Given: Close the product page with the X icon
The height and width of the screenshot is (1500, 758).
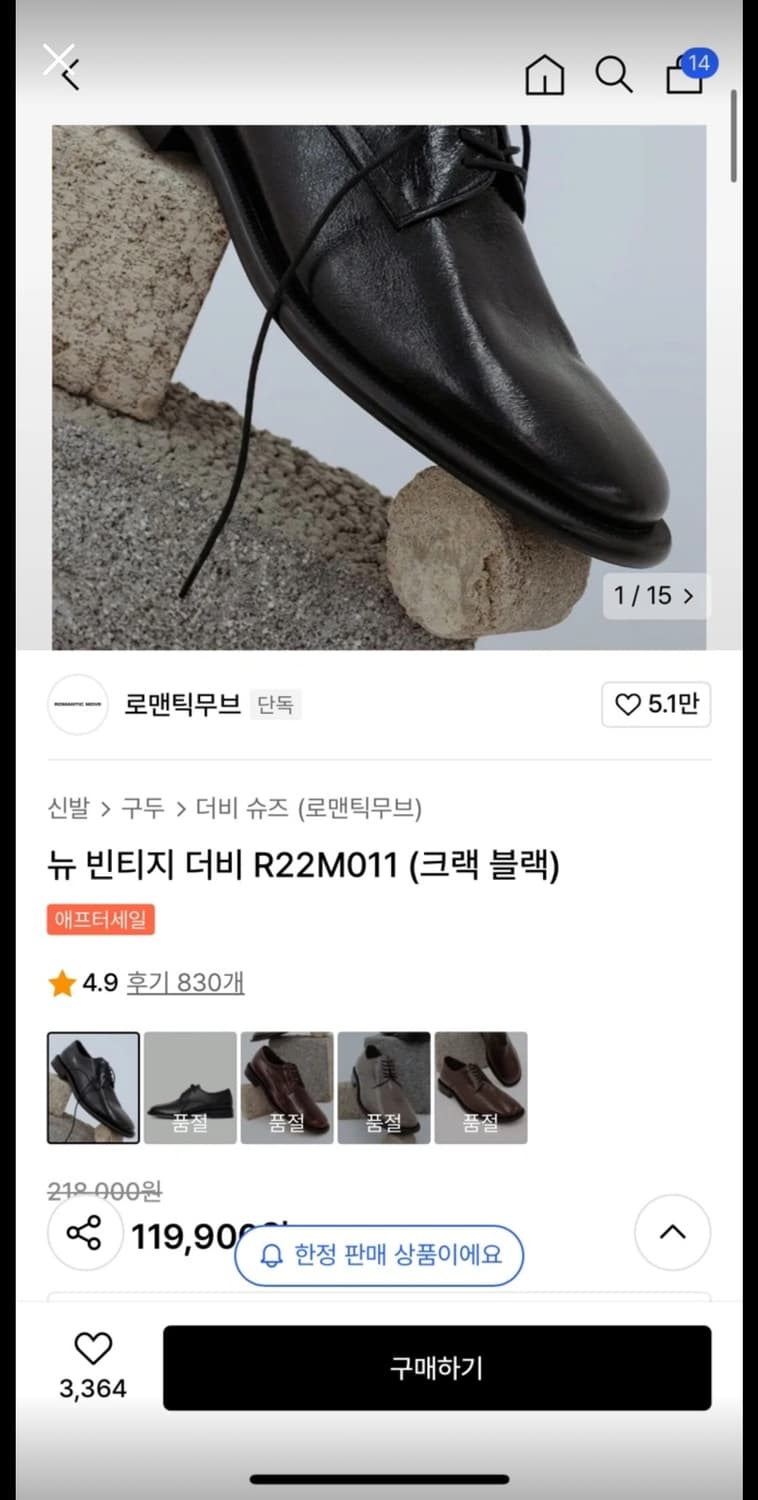Looking at the screenshot, I should click(x=60, y=60).
